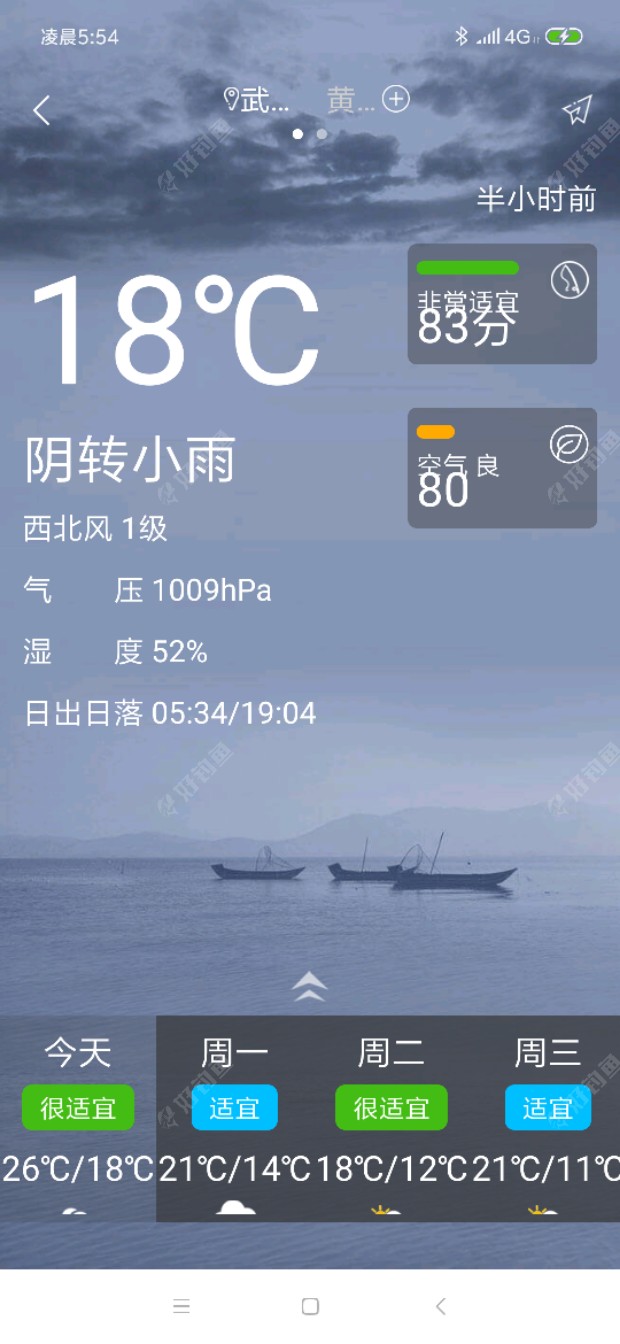
Task: Go back using the top-left arrow
Action: pyautogui.click(x=41, y=110)
